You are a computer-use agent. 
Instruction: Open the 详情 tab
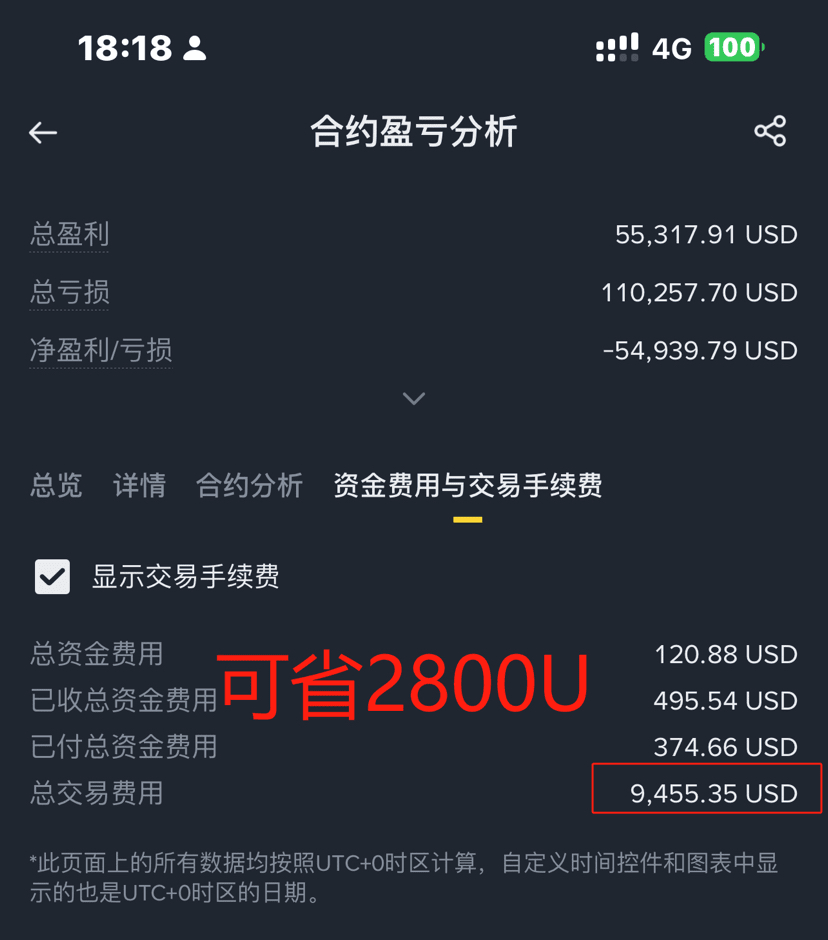[139, 486]
